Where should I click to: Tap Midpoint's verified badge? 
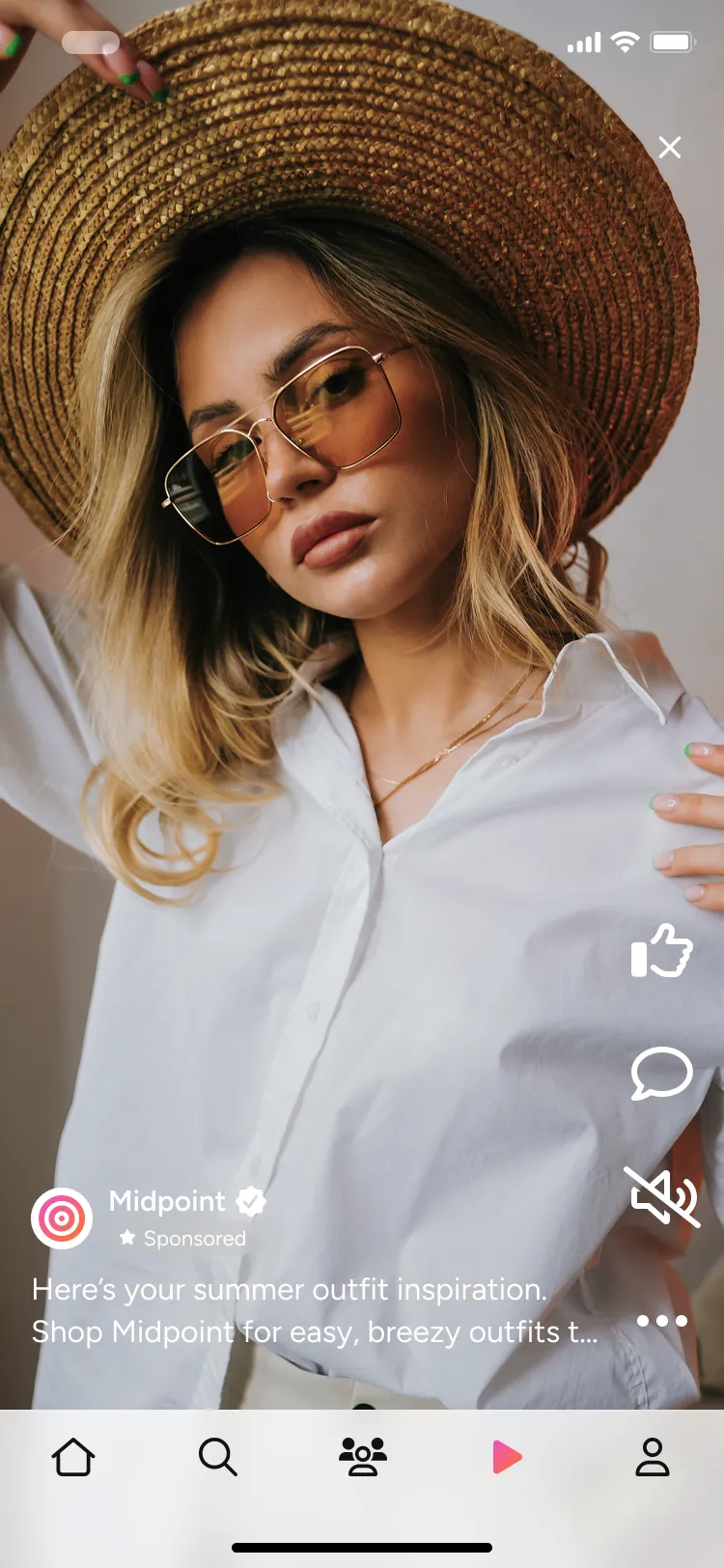tap(252, 1201)
